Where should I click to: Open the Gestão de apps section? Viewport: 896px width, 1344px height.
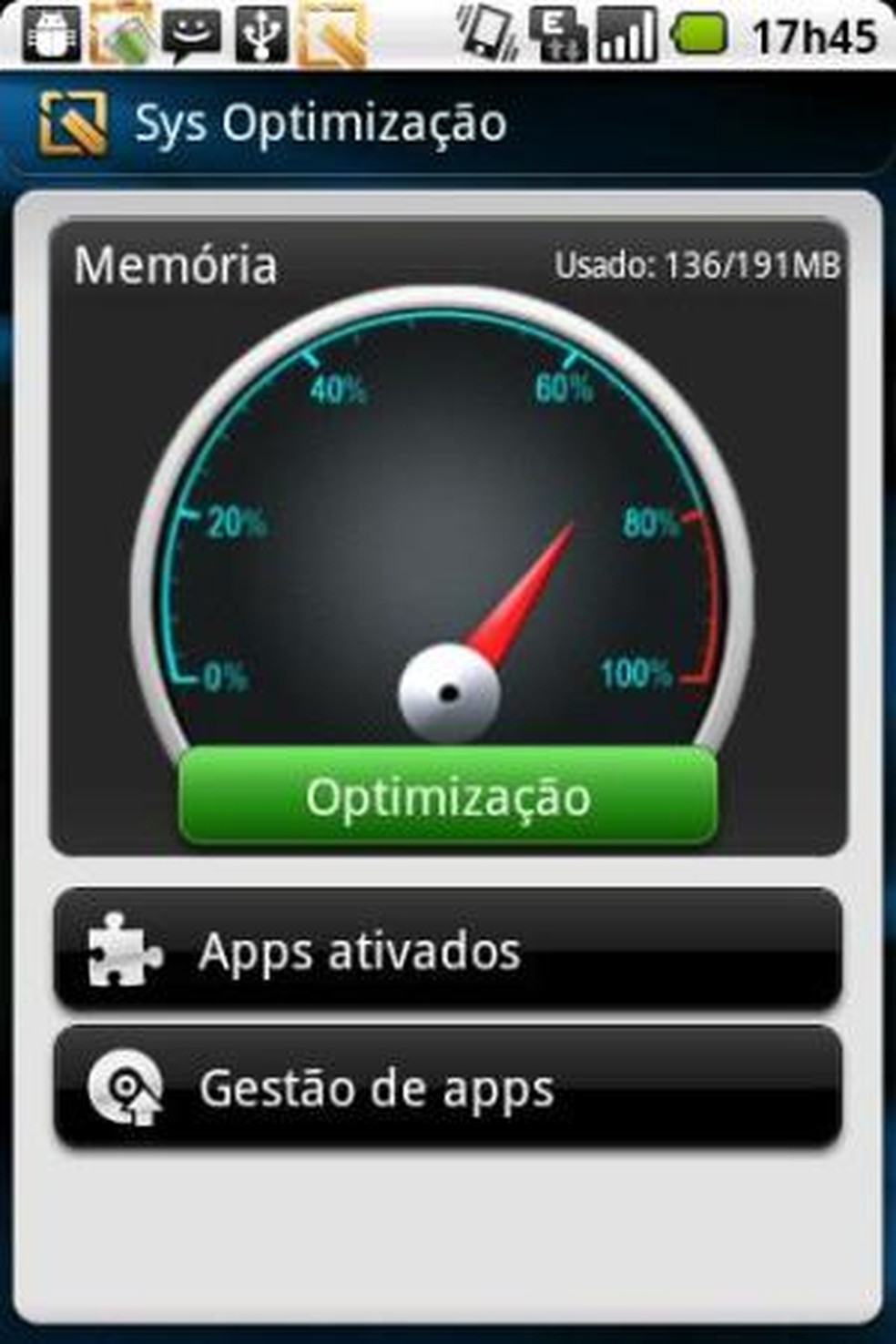pyautogui.click(x=448, y=1087)
